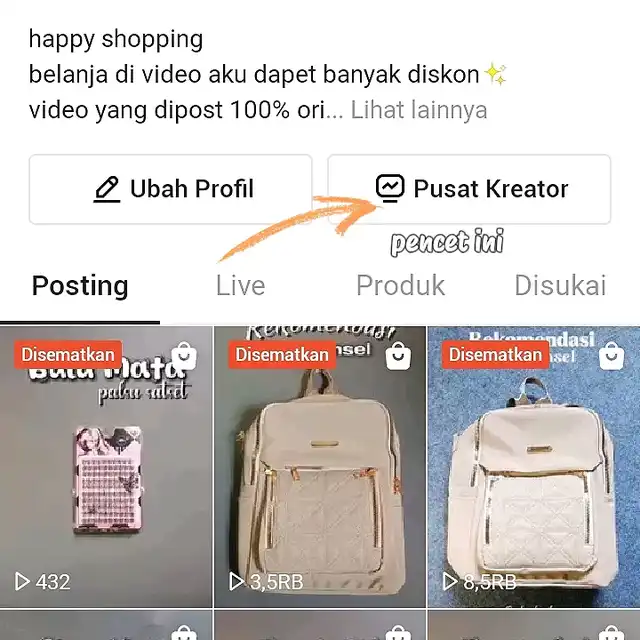Open the pinned video with 432 views
The height and width of the screenshot is (640, 640).
[x=106, y=466]
